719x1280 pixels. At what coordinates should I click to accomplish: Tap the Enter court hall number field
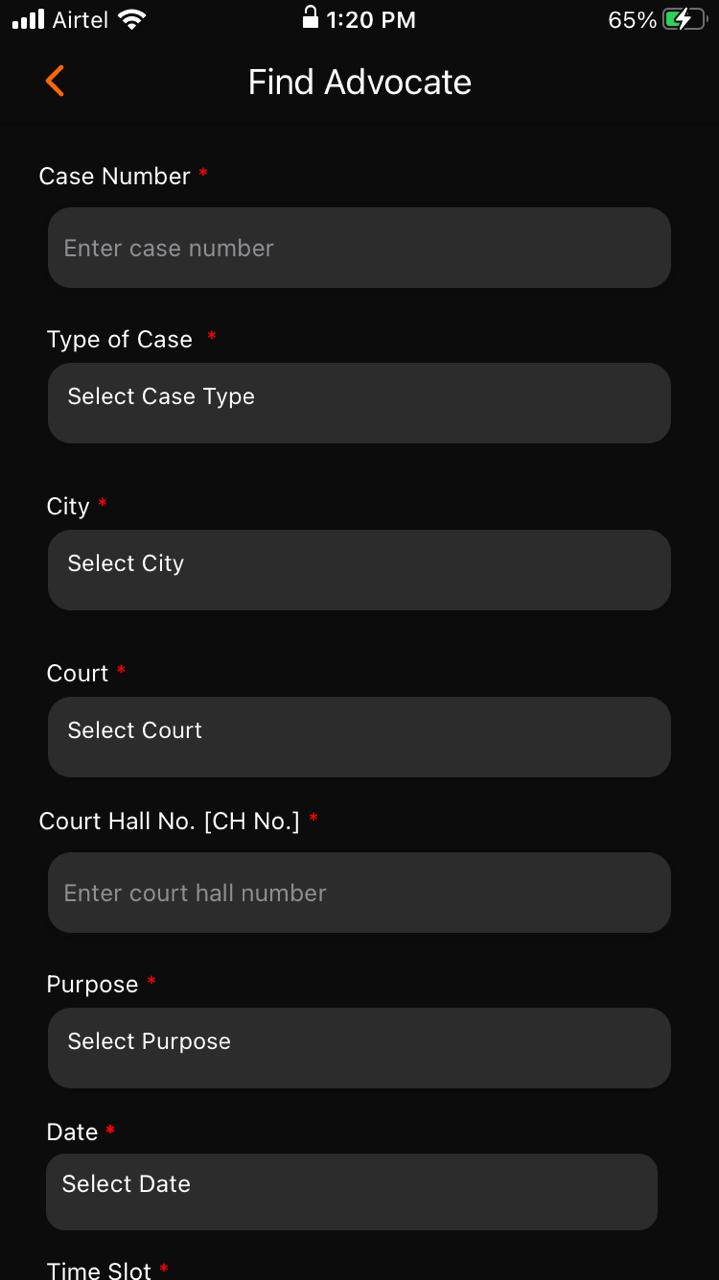pyautogui.click(x=359, y=892)
